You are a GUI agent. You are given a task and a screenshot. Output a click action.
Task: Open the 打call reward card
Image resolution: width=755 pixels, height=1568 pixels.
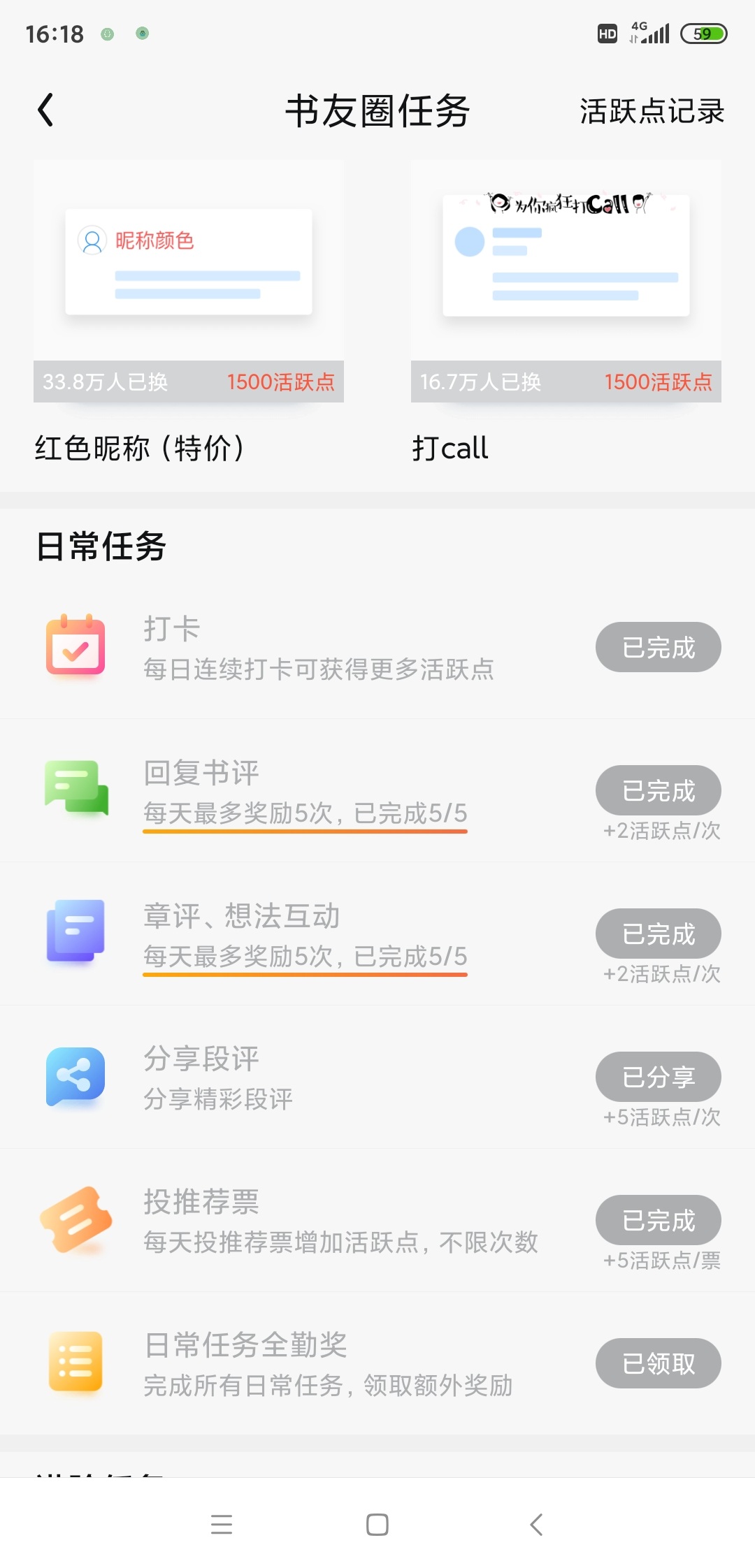click(x=566, y=312)
